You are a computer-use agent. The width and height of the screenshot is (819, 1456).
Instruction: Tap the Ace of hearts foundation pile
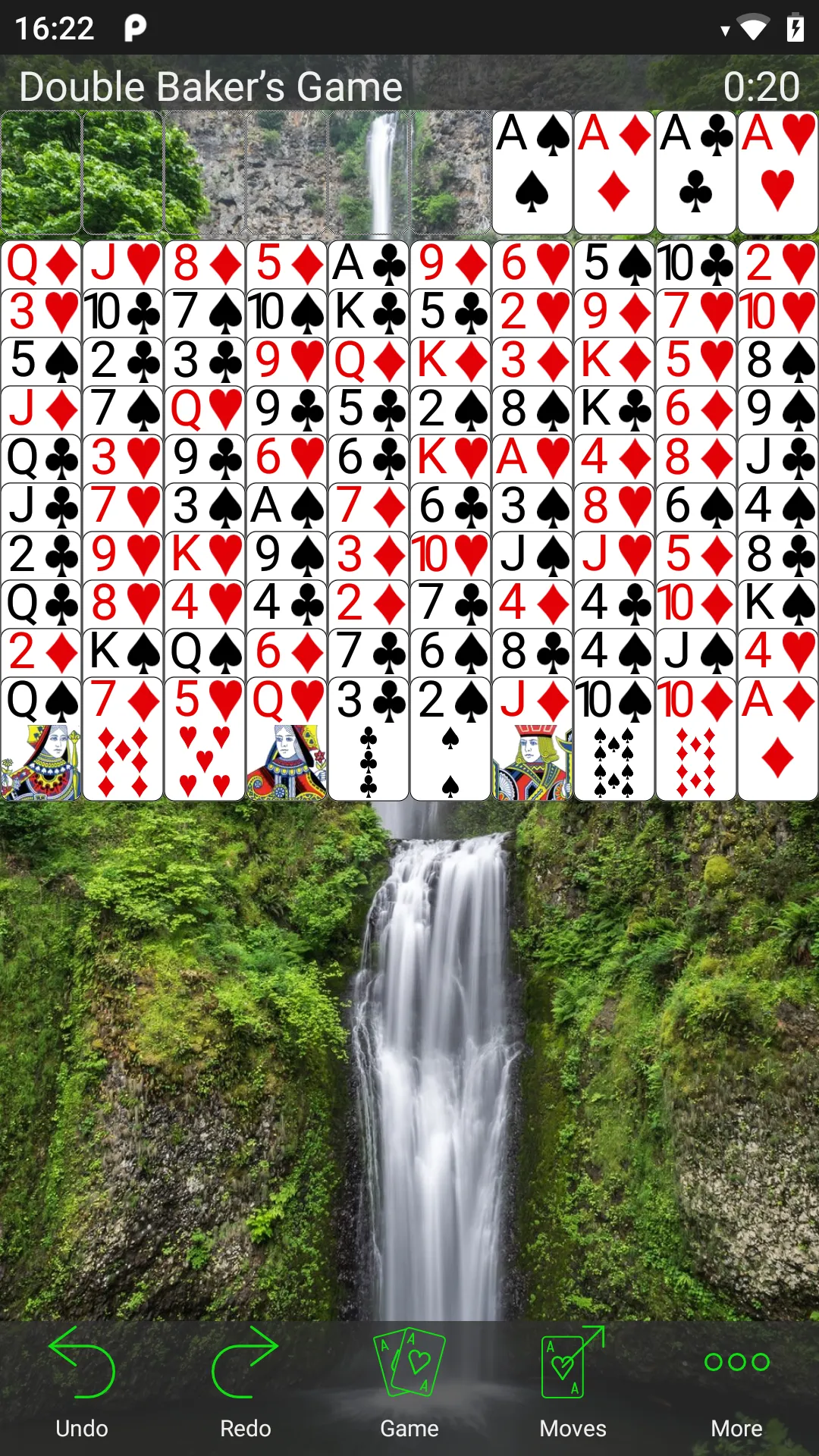[778, 172]
